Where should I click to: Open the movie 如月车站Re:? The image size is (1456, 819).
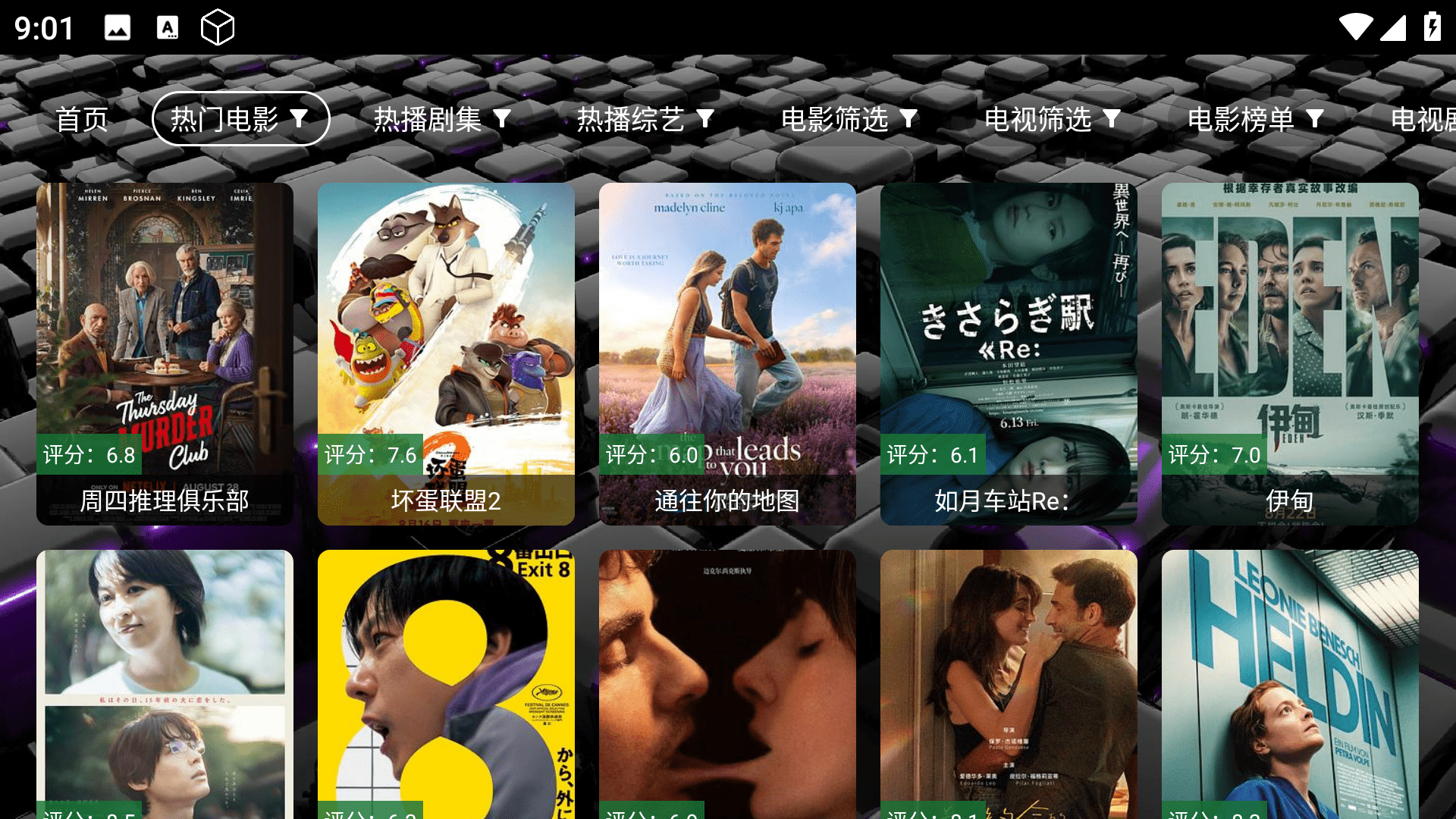pos(1009,353)
